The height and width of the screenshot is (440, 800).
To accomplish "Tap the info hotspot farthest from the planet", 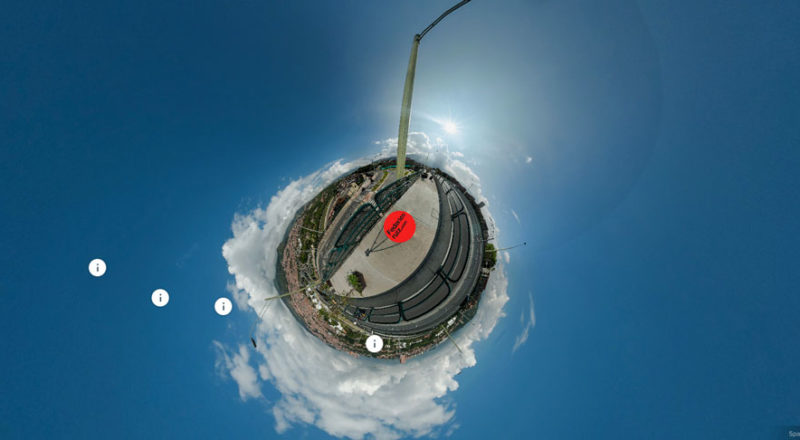I will click(x=97, y=267).
